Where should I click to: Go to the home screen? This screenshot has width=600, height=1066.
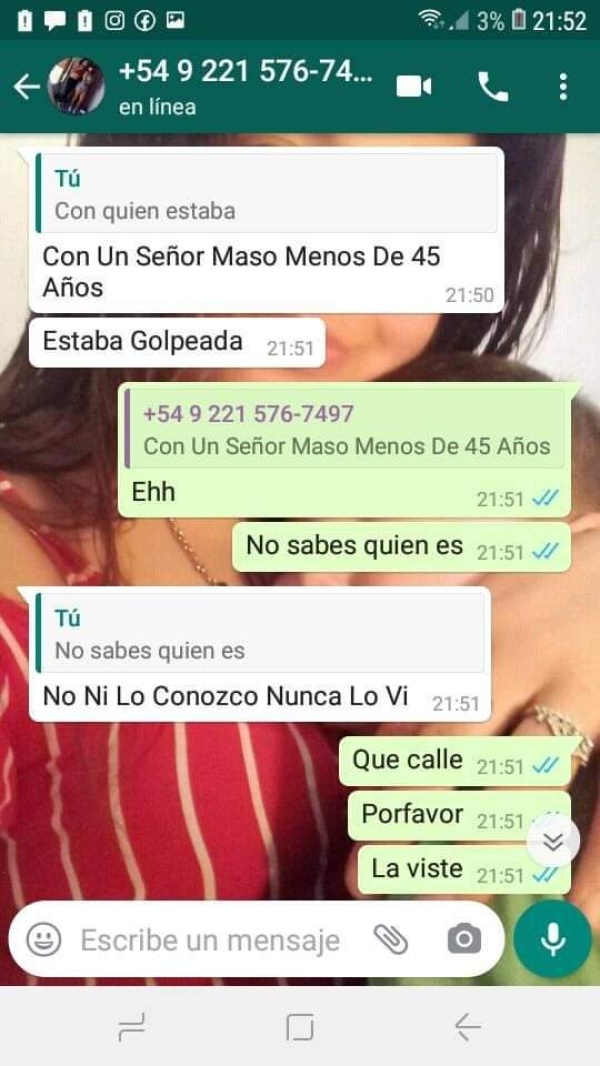pyautogui.click(x=300, y=1027)
